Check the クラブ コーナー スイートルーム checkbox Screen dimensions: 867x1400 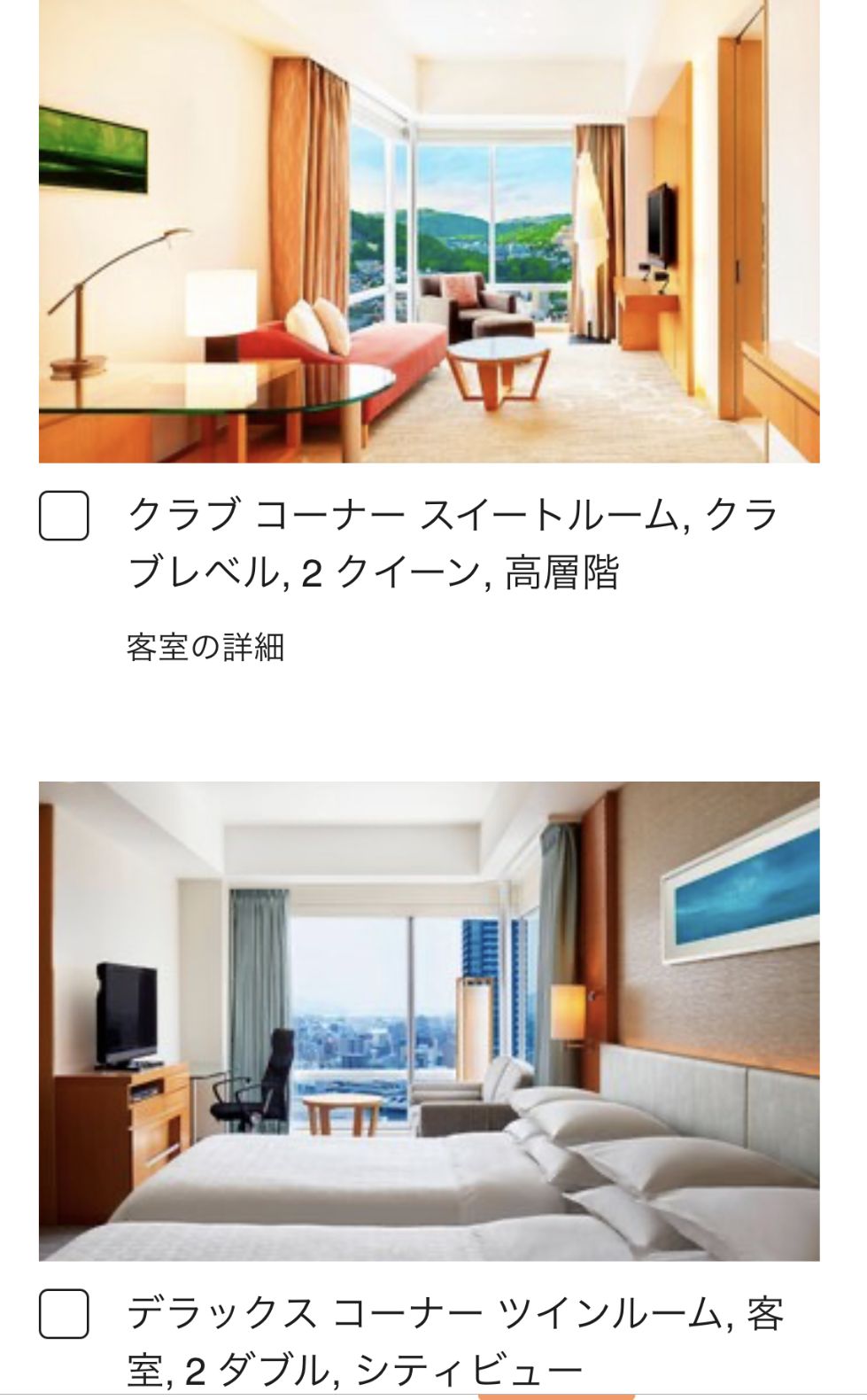[64, 516]
